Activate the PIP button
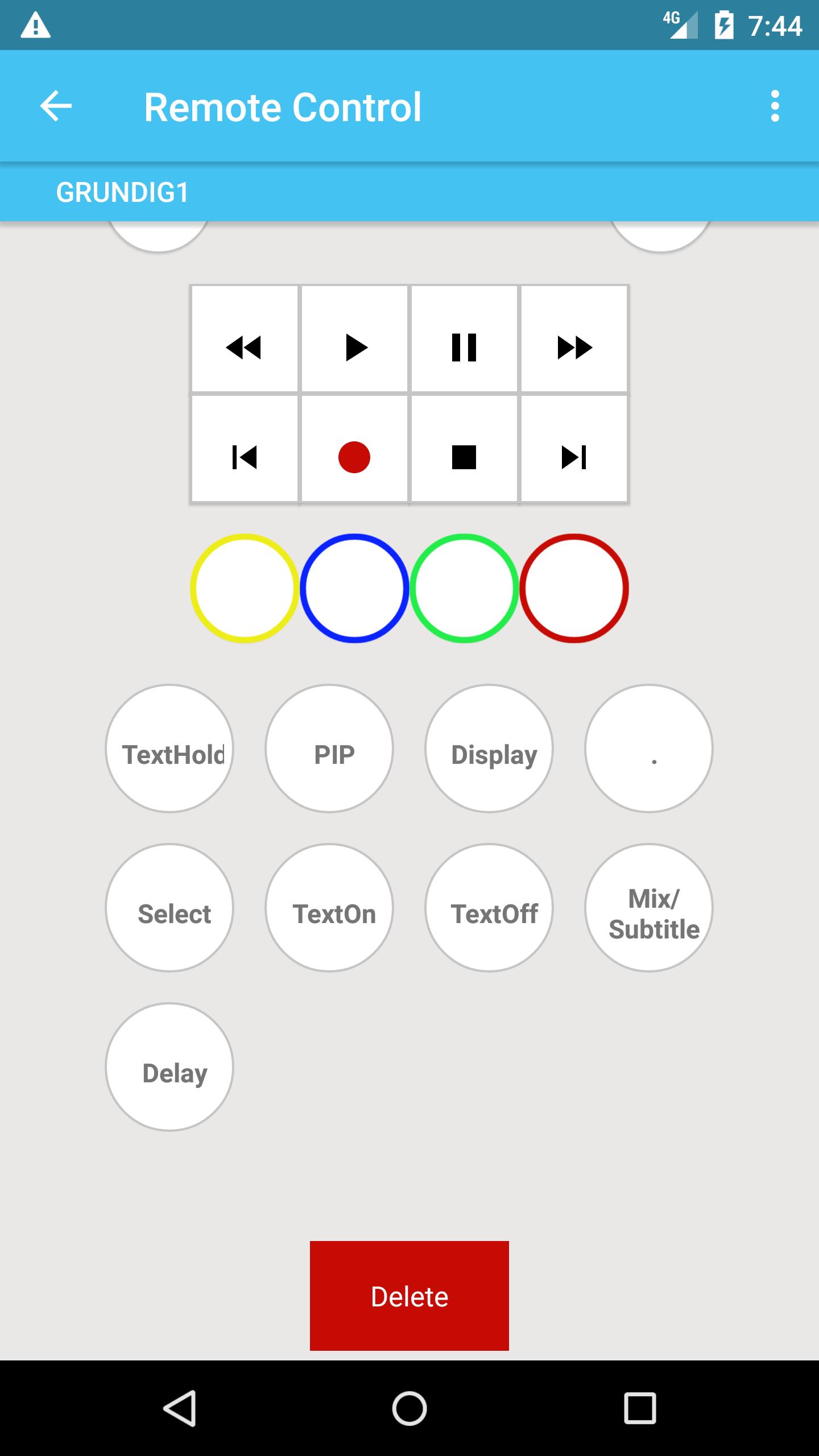The width and height of the screenshot is (819, 1456). (x=329, y=748)
